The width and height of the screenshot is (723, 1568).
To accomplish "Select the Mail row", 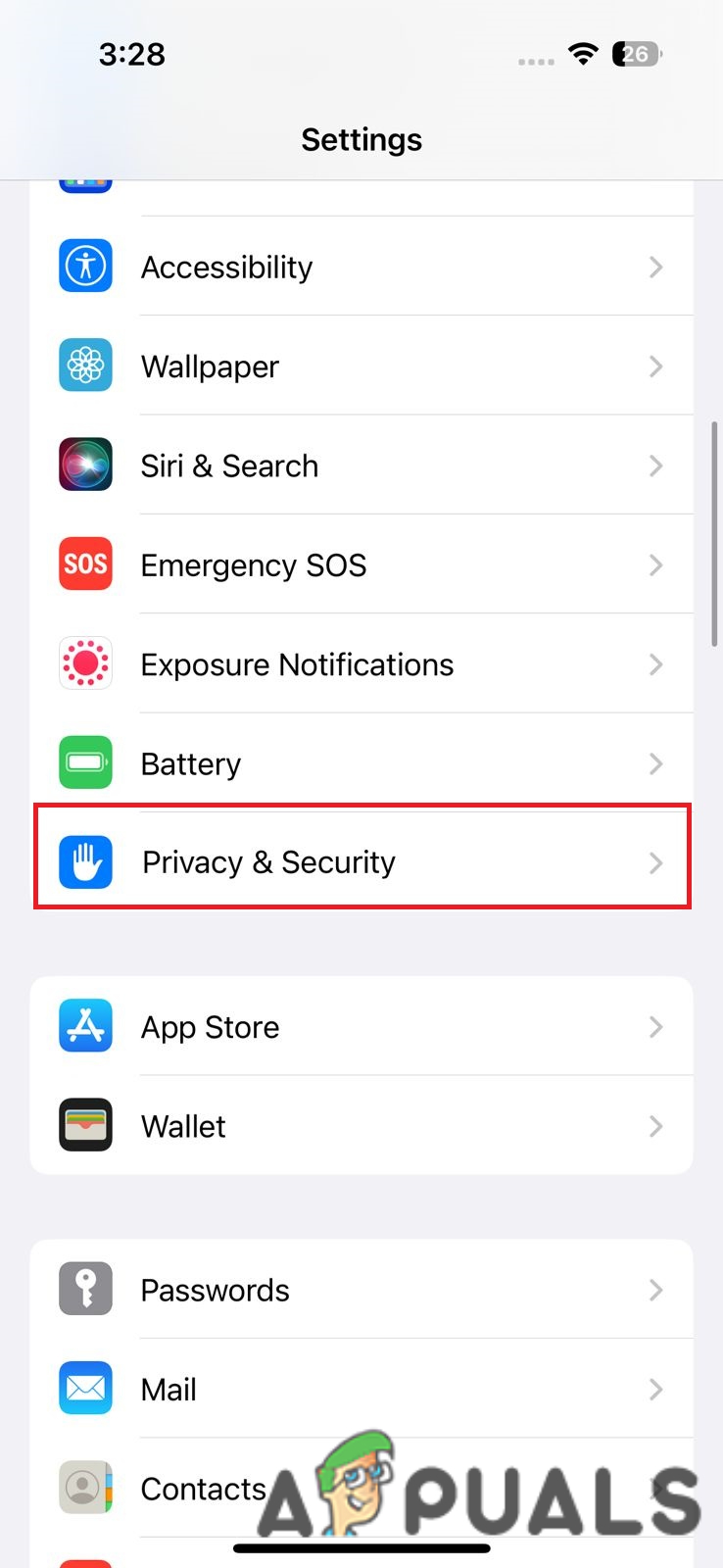I will [x=361, y=1389].
